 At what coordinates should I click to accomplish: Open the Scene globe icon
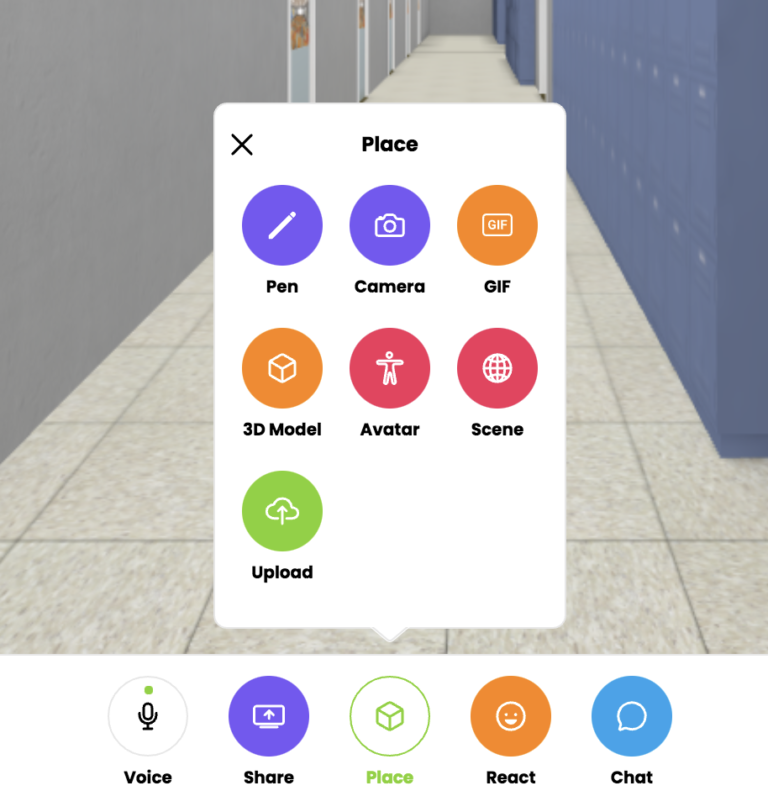tap(497, 367)
